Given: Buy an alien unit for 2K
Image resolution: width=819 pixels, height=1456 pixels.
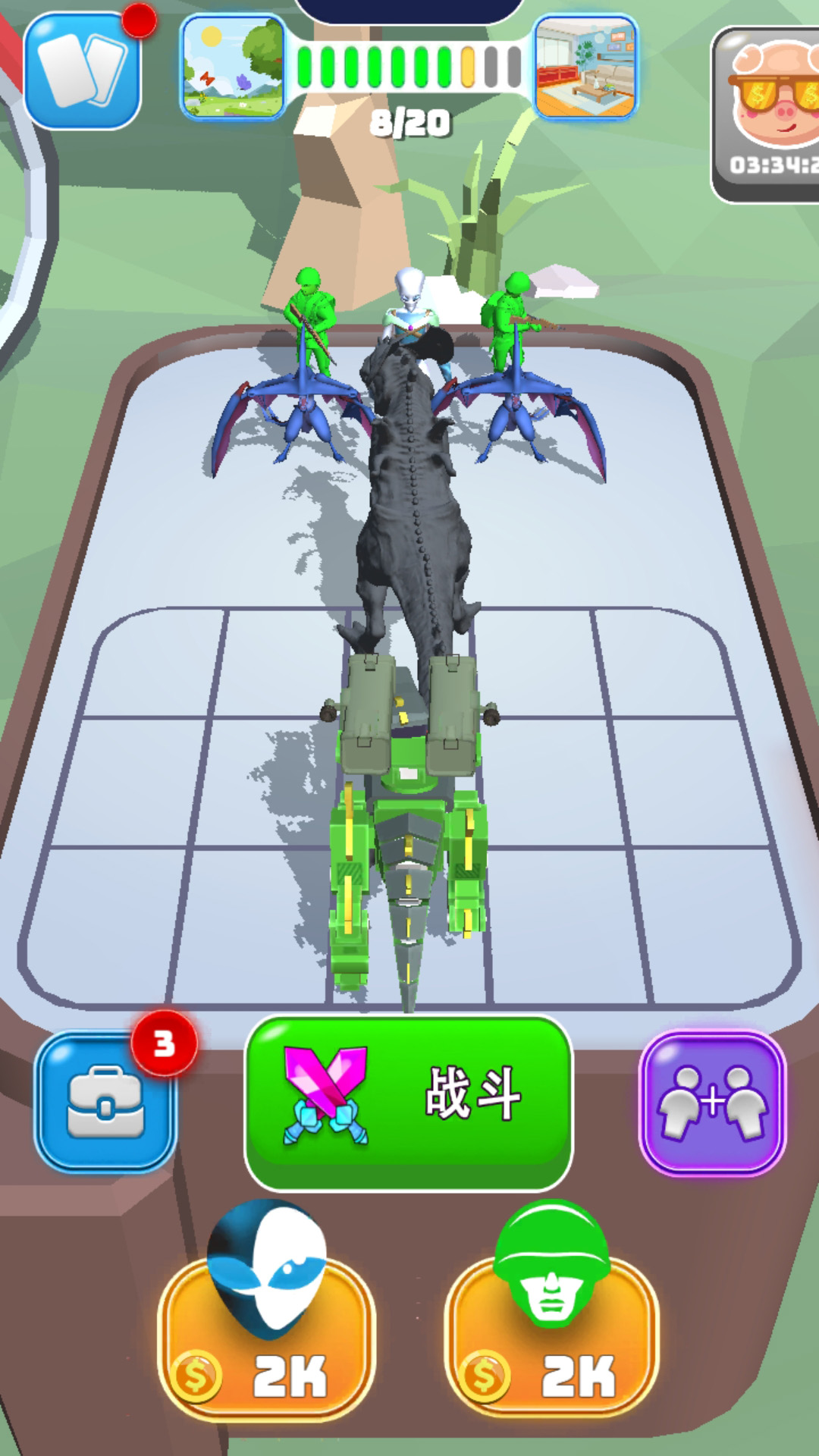Looking at the screenshot, I should [265, 1335].
